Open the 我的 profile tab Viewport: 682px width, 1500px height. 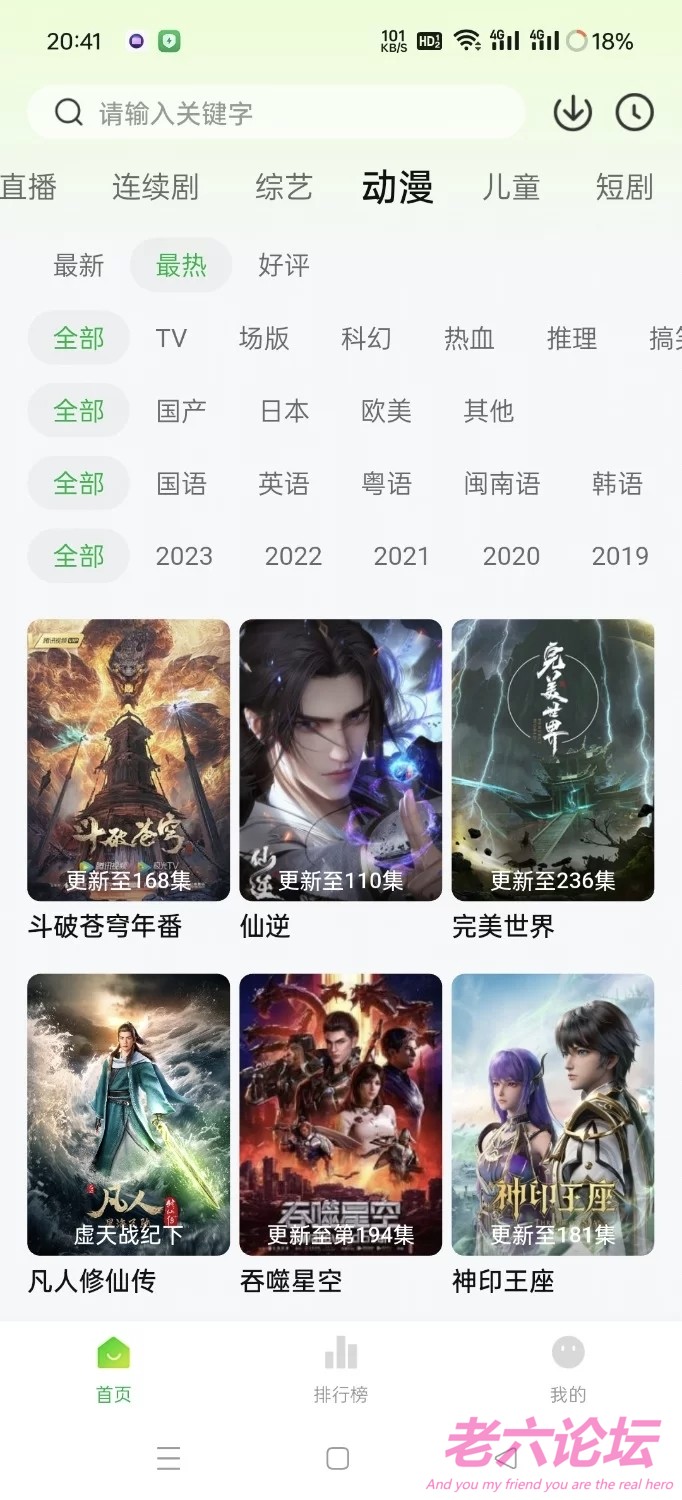coord(568,1370)
